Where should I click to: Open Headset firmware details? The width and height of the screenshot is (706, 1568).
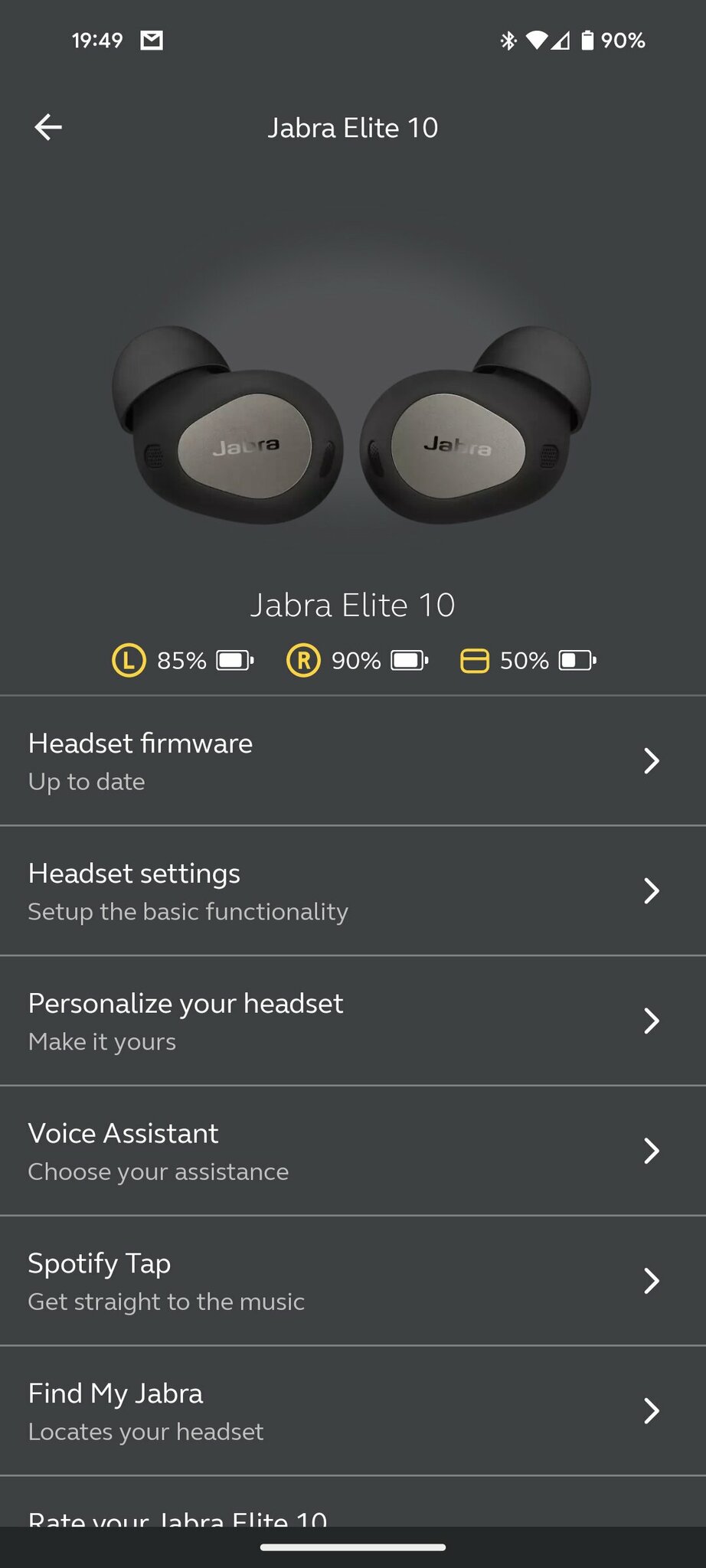pyautogui.click(x=352, y=761)
